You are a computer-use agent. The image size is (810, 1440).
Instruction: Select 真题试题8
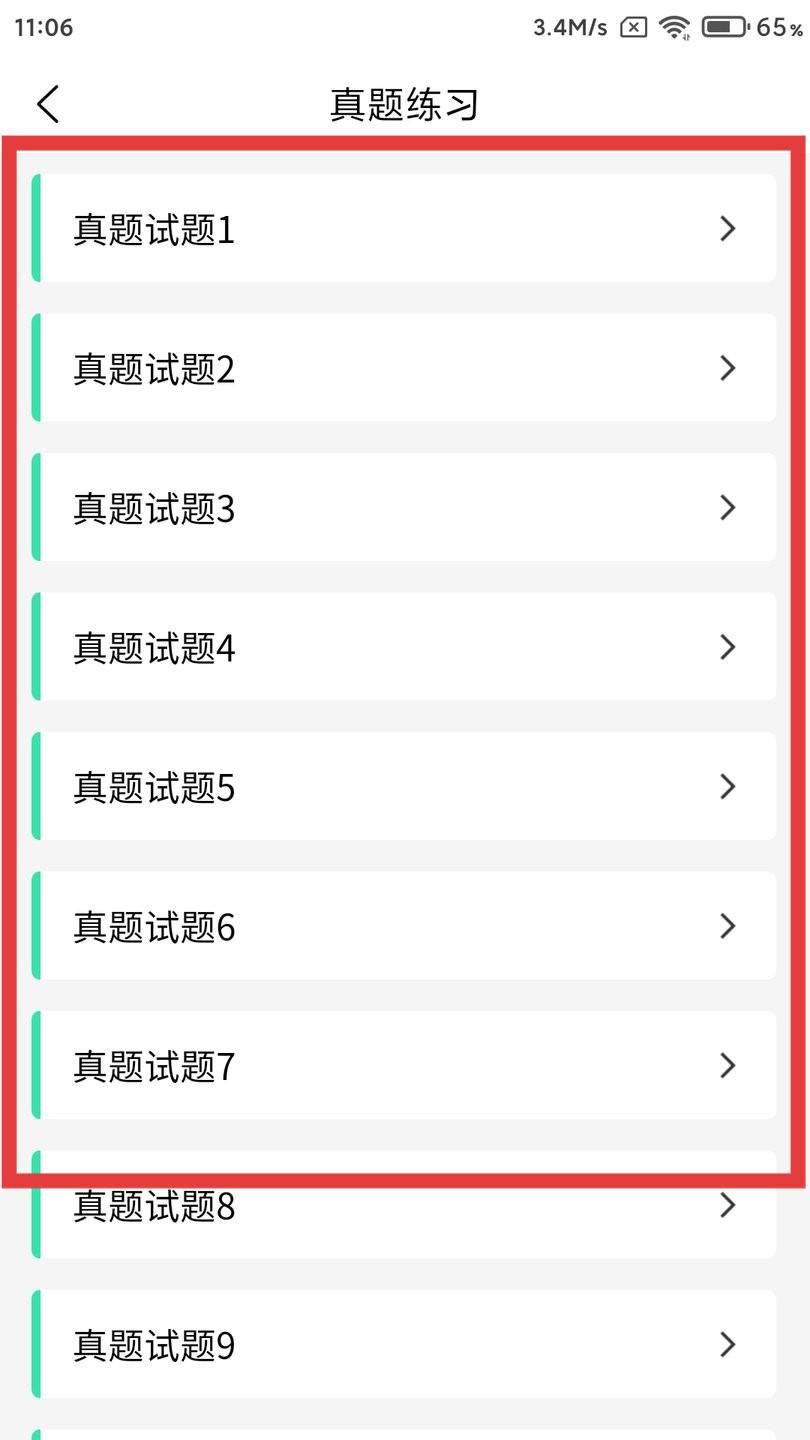pyautogui.click(x=404, y=1204)
